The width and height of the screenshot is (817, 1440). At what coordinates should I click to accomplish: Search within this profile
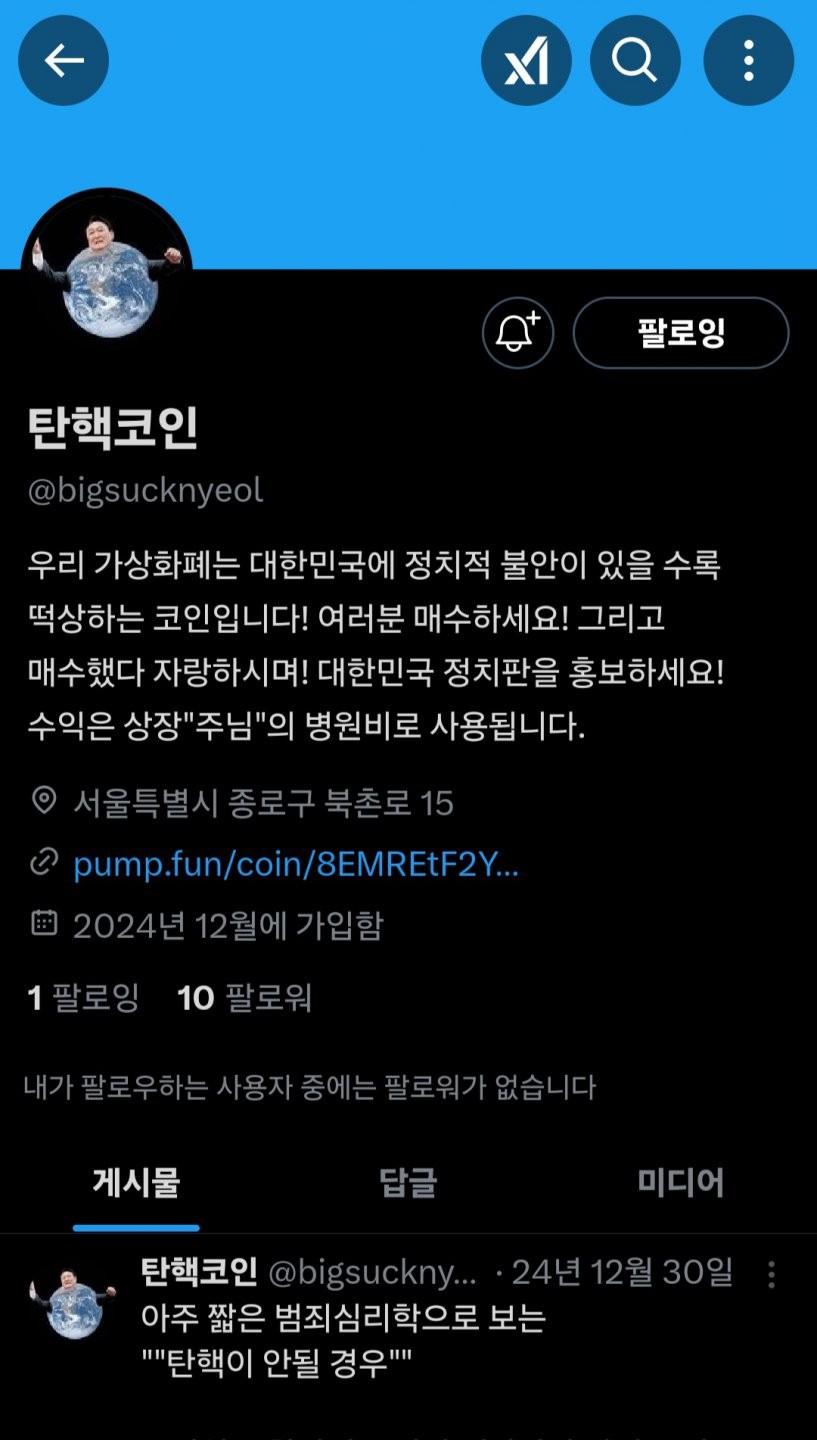[635, 61]
